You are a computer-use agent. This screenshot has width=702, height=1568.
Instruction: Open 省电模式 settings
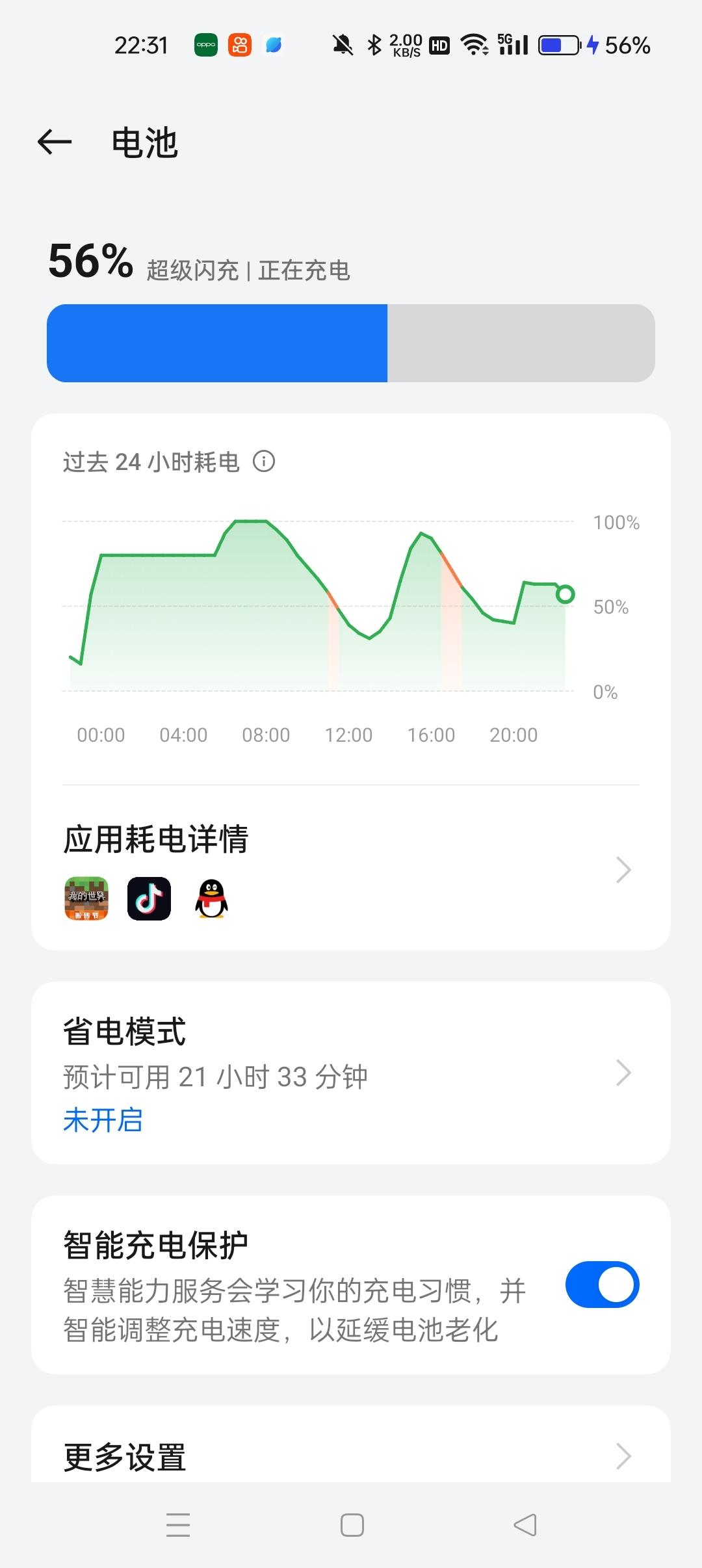tap(351, 1073)
